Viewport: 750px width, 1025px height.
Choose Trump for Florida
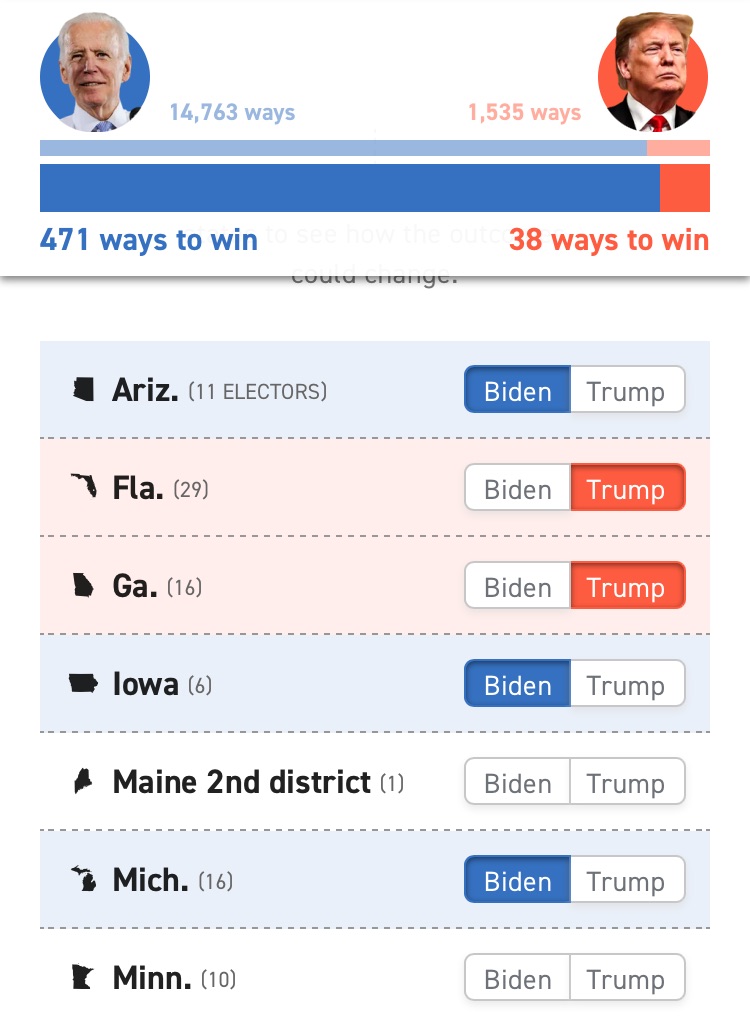click(x=626, y=488)
